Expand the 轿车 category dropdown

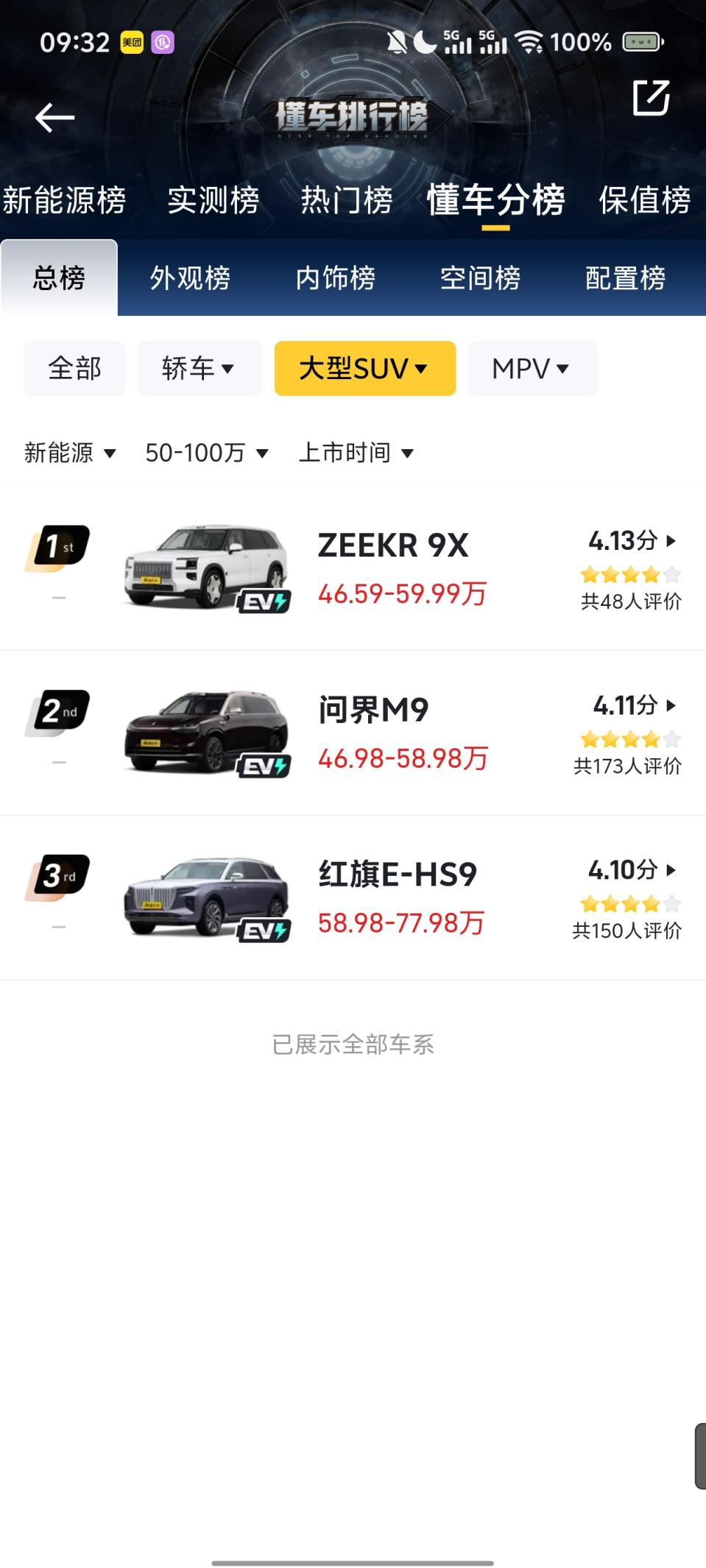[x=199, y=368]
